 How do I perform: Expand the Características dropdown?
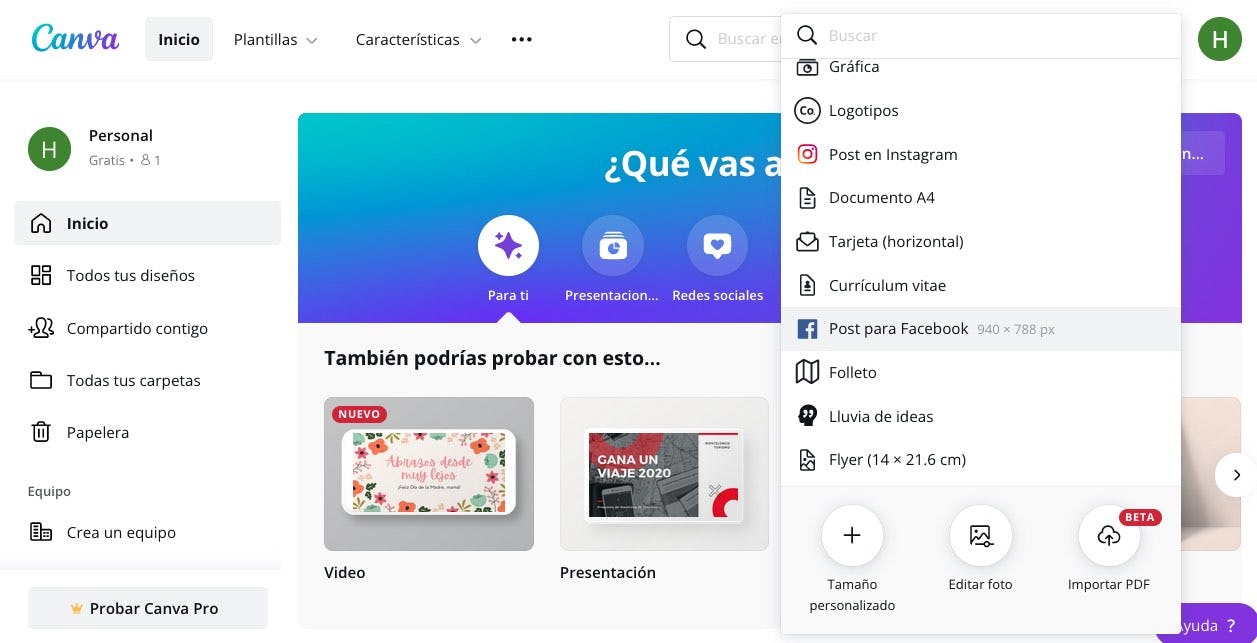point(418,40)
